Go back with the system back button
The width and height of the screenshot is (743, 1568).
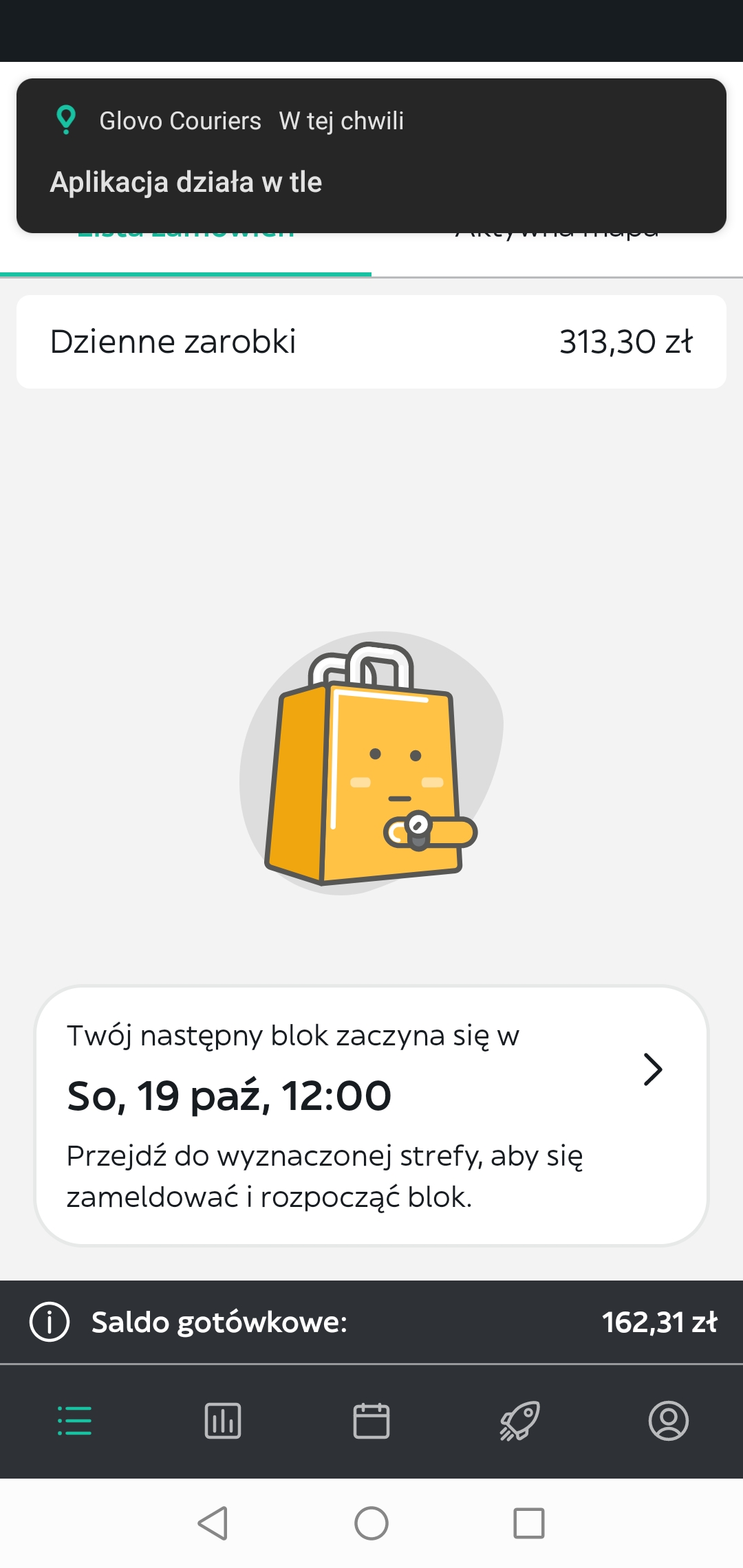coord(213,1523)
